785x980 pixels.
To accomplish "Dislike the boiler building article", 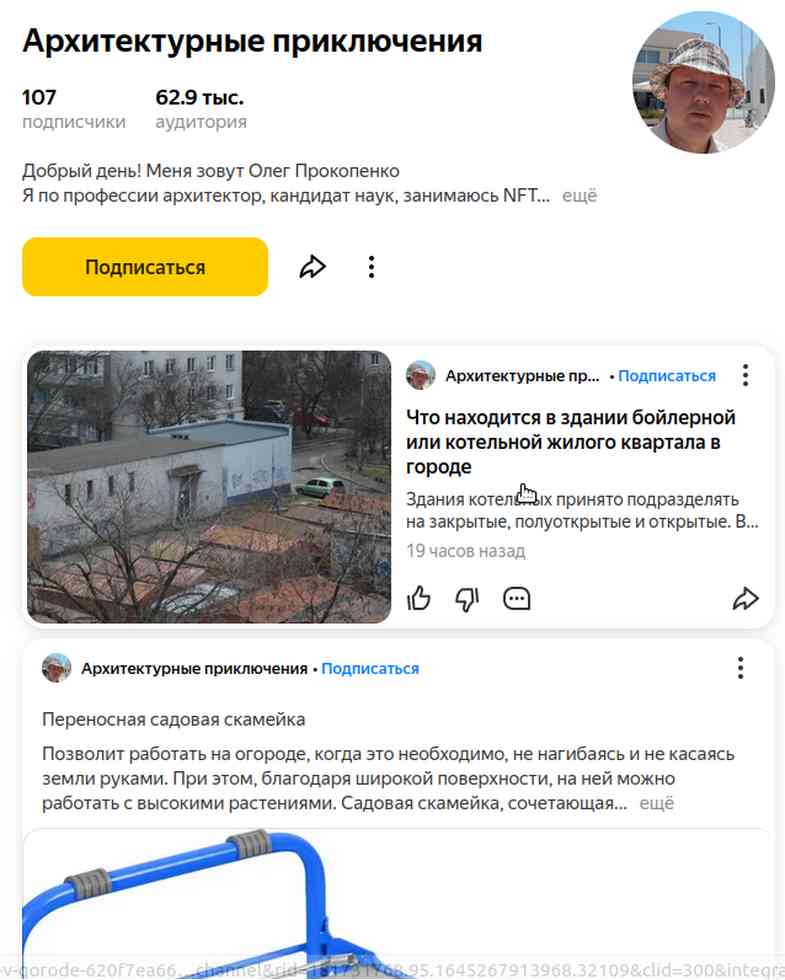I will (467, 598).
